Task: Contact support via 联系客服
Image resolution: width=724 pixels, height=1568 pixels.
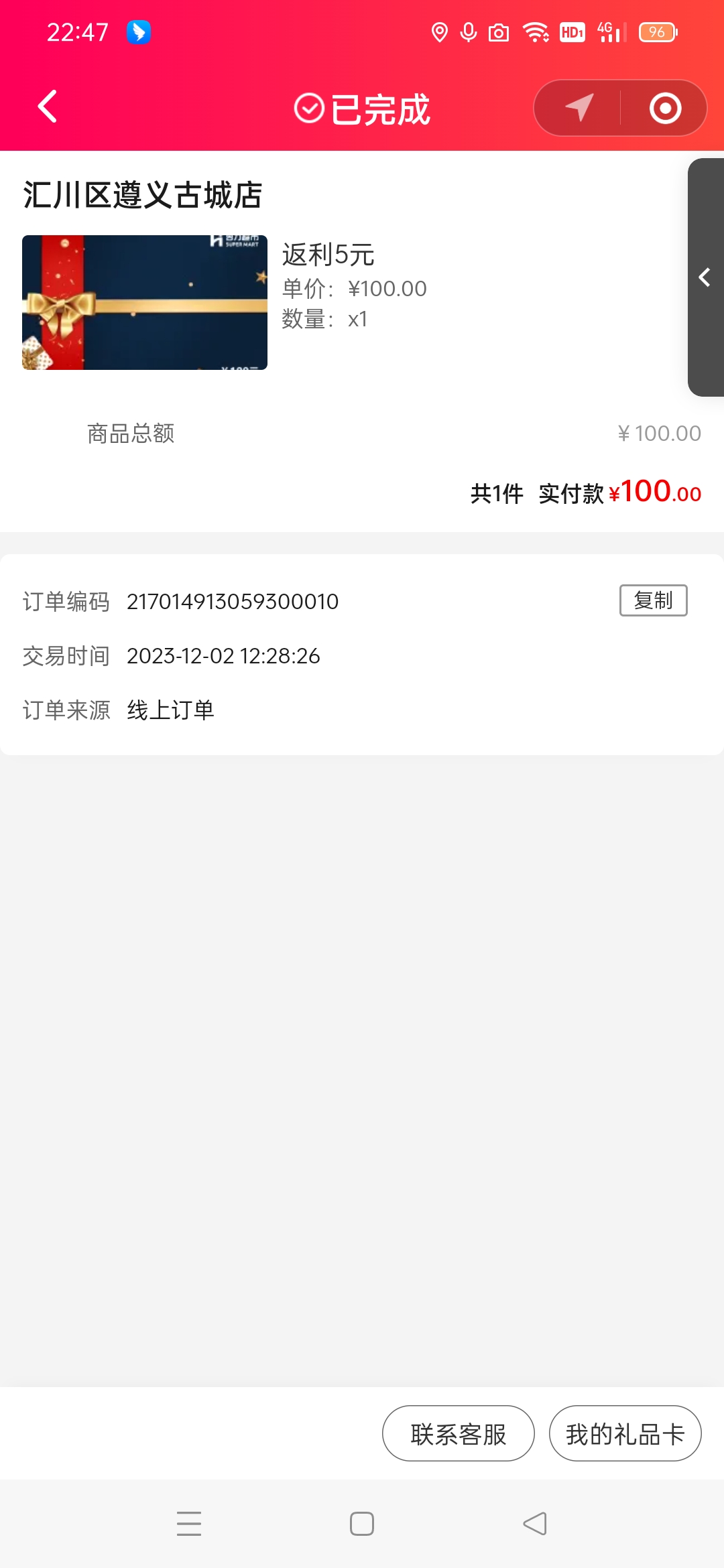Action: [x=459, y=1434]
